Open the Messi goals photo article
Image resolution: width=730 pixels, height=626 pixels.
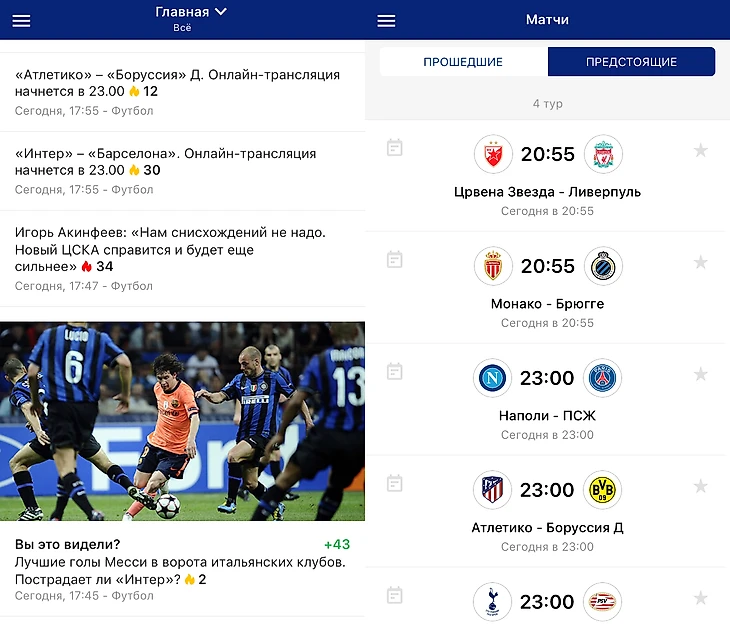pyautogui.click(x=182, y=420)
